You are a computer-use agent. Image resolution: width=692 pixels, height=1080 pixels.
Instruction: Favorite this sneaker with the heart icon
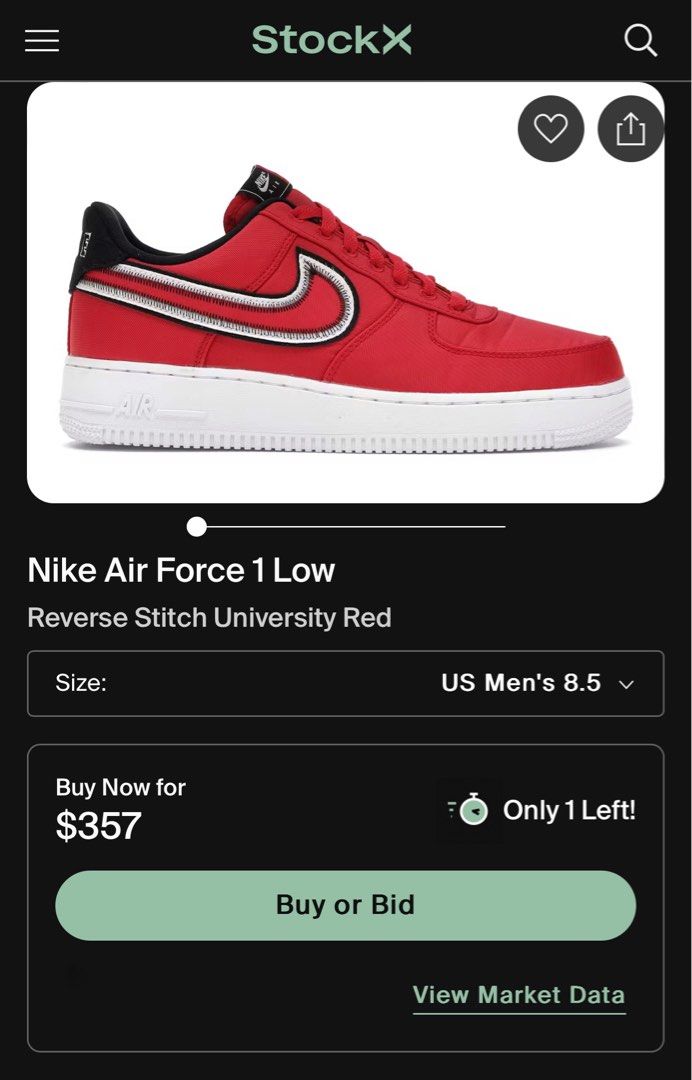551,129
